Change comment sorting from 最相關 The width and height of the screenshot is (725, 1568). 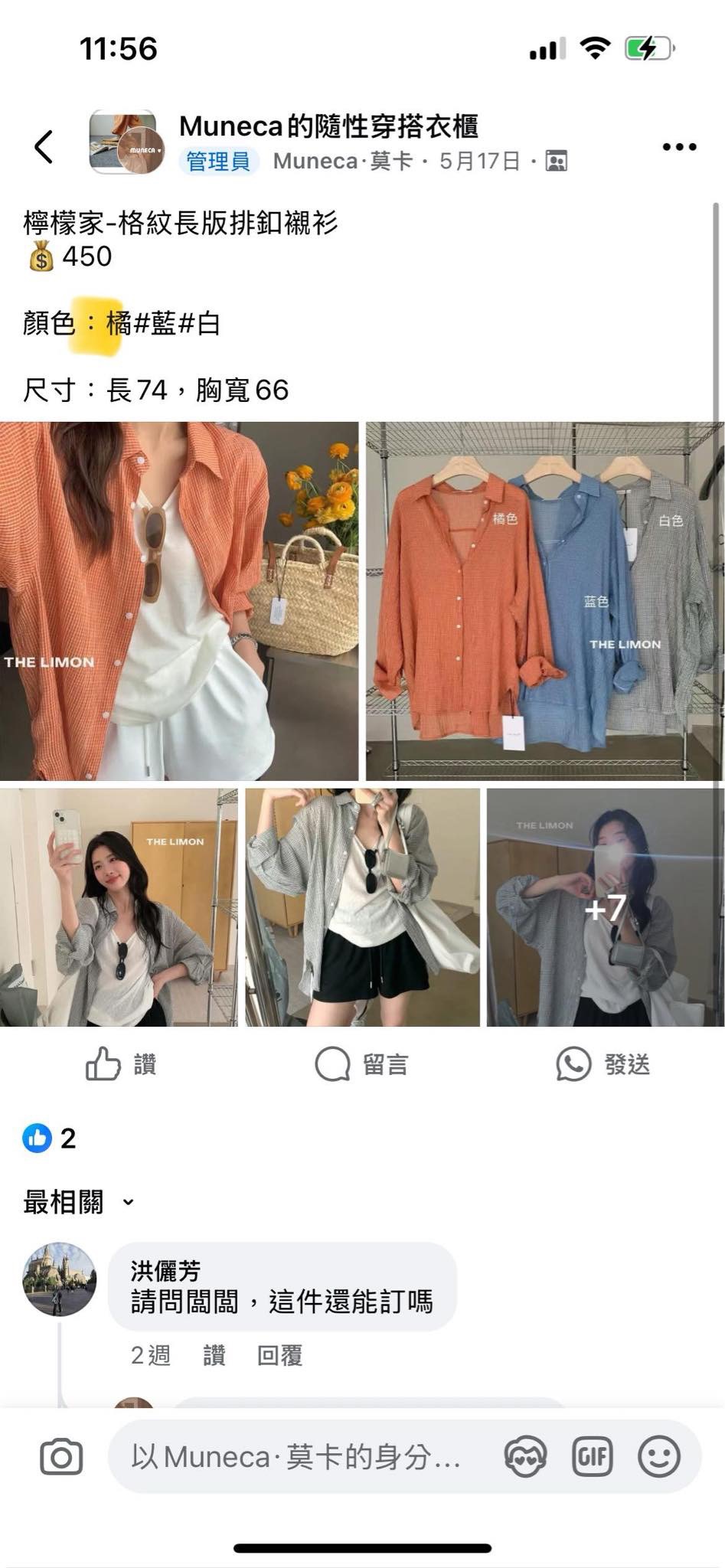78,1202
